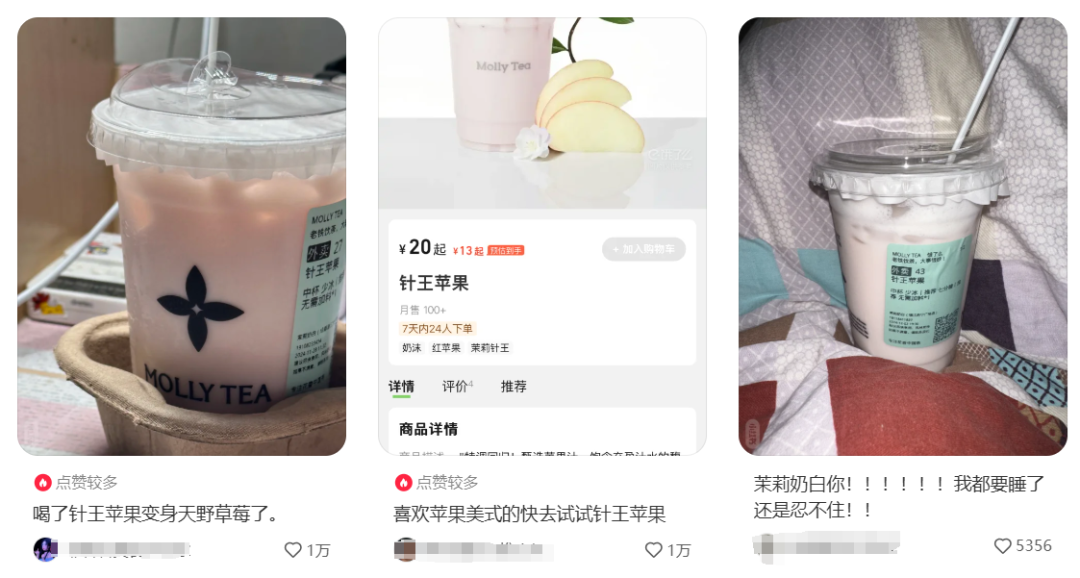
Task: Open the post 喜欢苹果美式的快去试试针王苹果
Action: click(542, 236)
